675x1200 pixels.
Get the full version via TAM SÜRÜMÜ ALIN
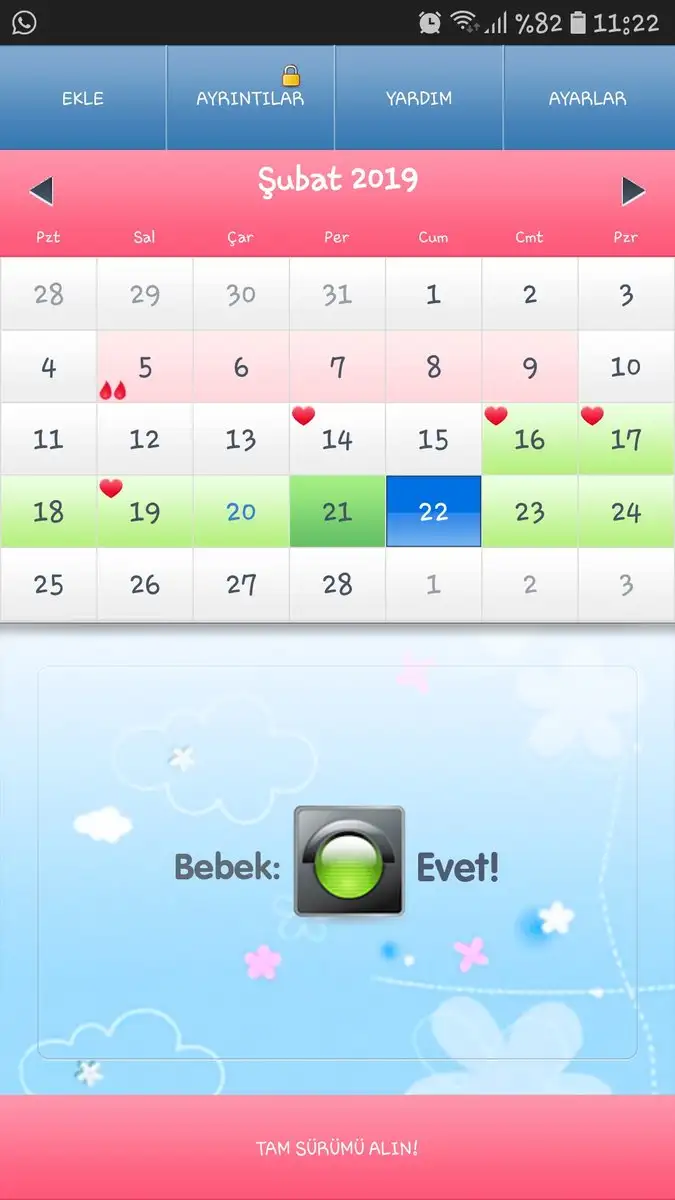point(337,1147)
